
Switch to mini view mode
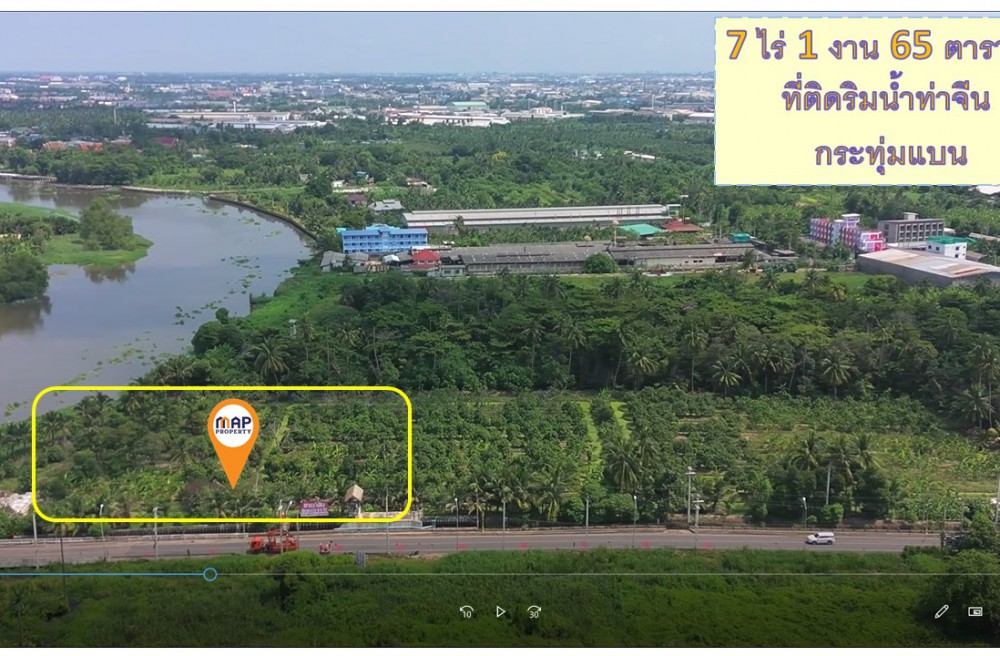point(975,612)
